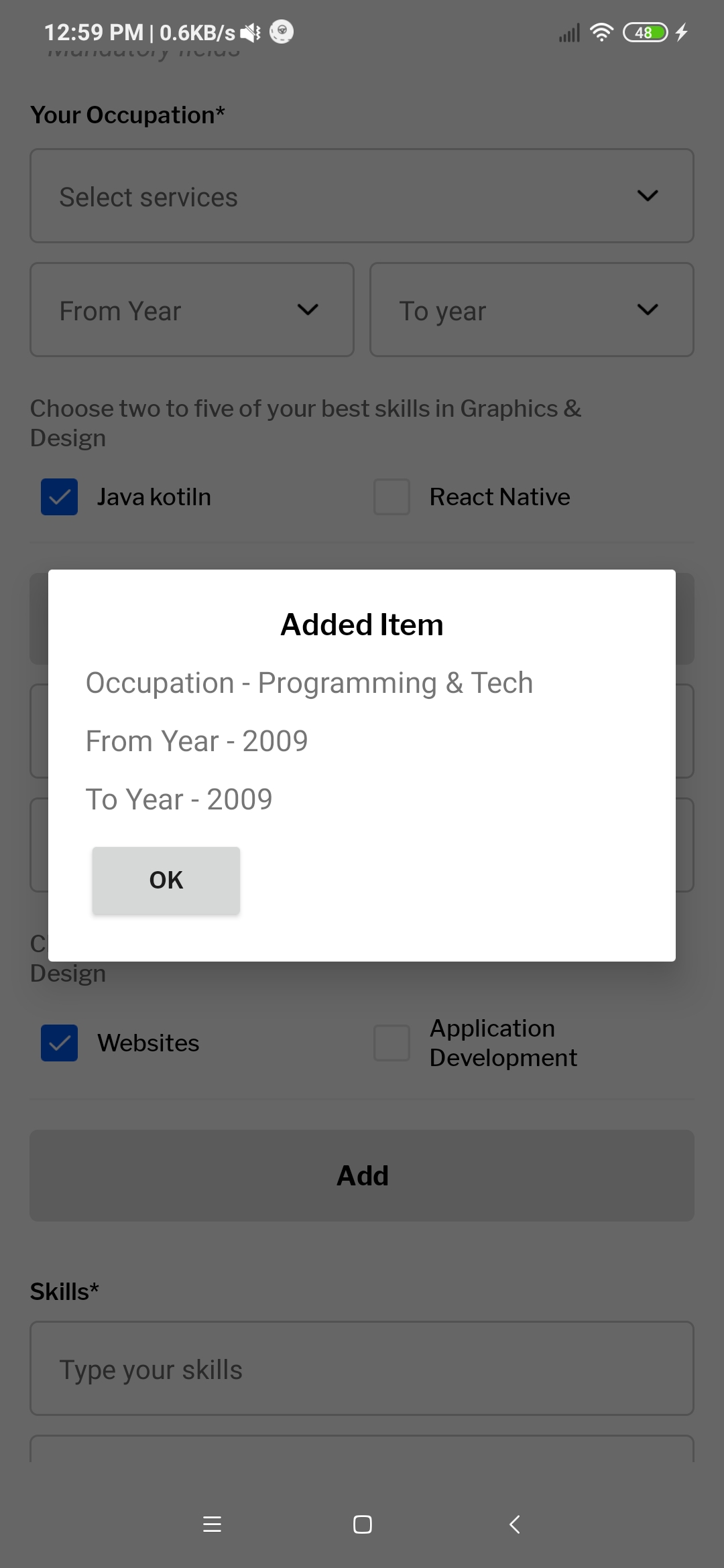
Task: Focus the Type your skills field
Action: click(x=362, y=1368)
